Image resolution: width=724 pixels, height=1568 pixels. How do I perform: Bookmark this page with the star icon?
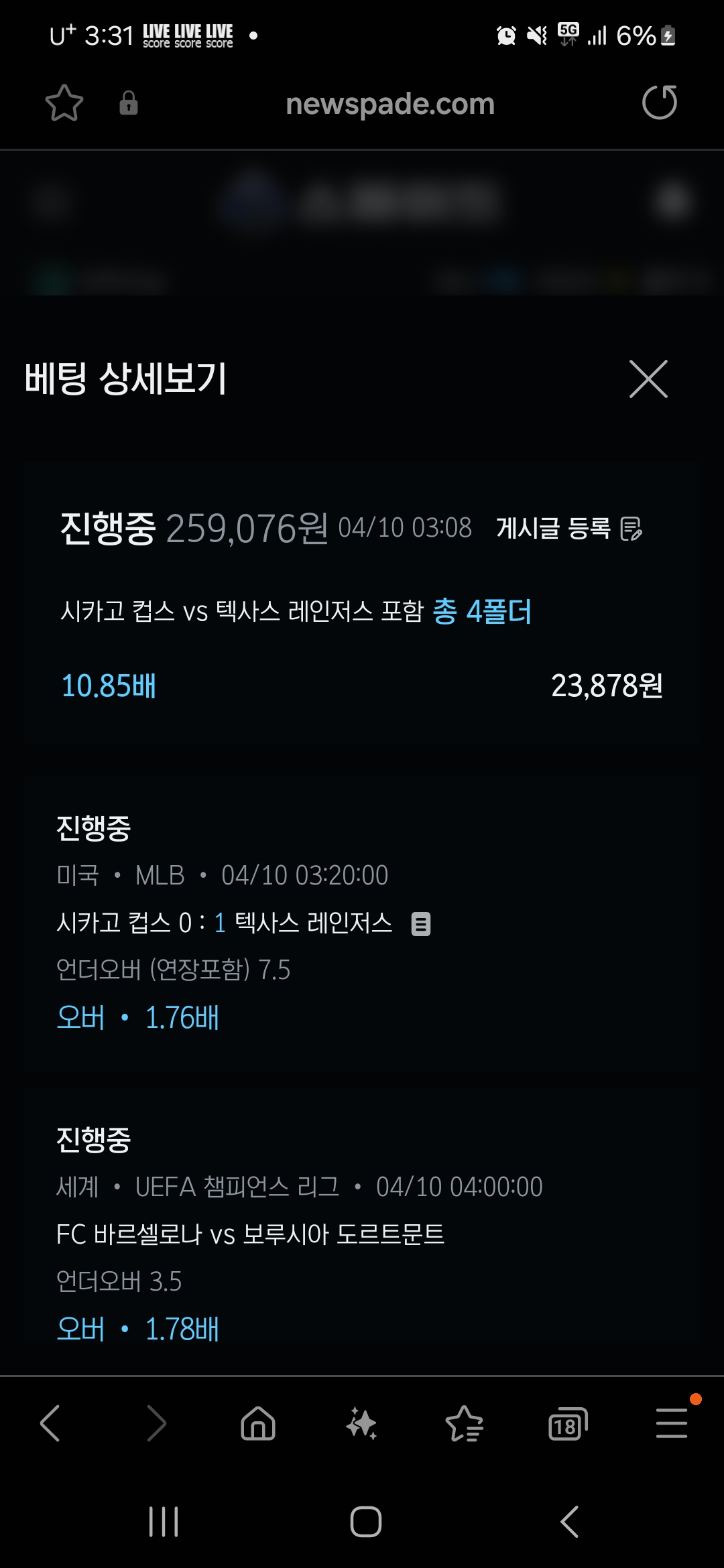tap(64, 103)
